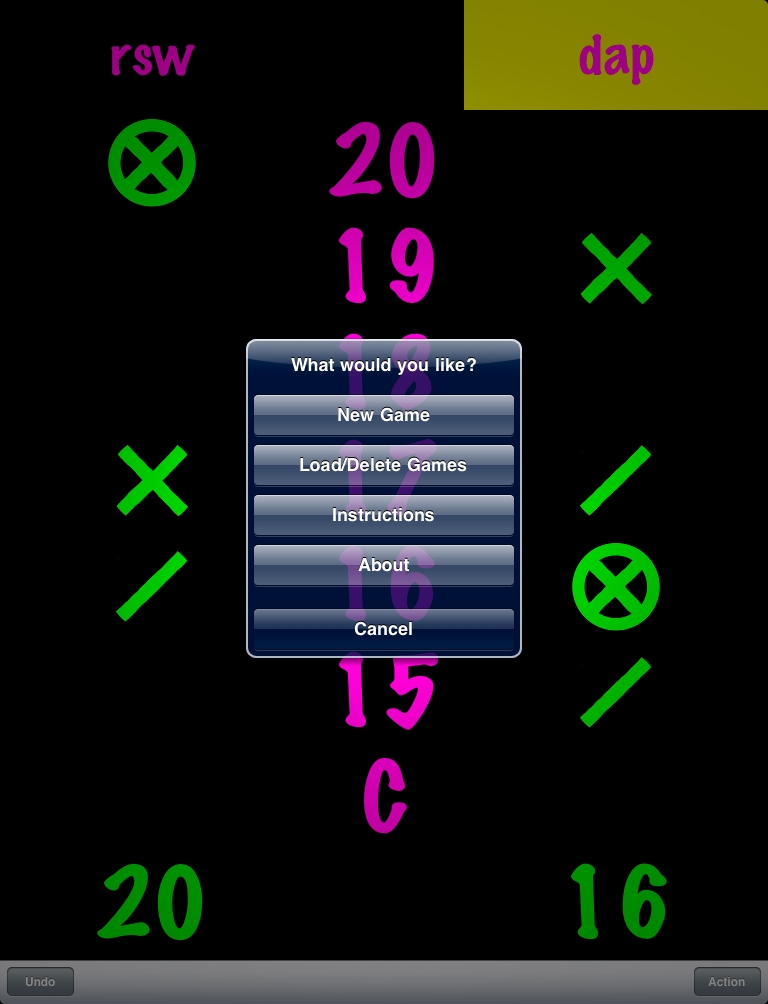Viewport: 768px width, 1004px height.
Task: Tap the Action button
Action: point(726,982)
